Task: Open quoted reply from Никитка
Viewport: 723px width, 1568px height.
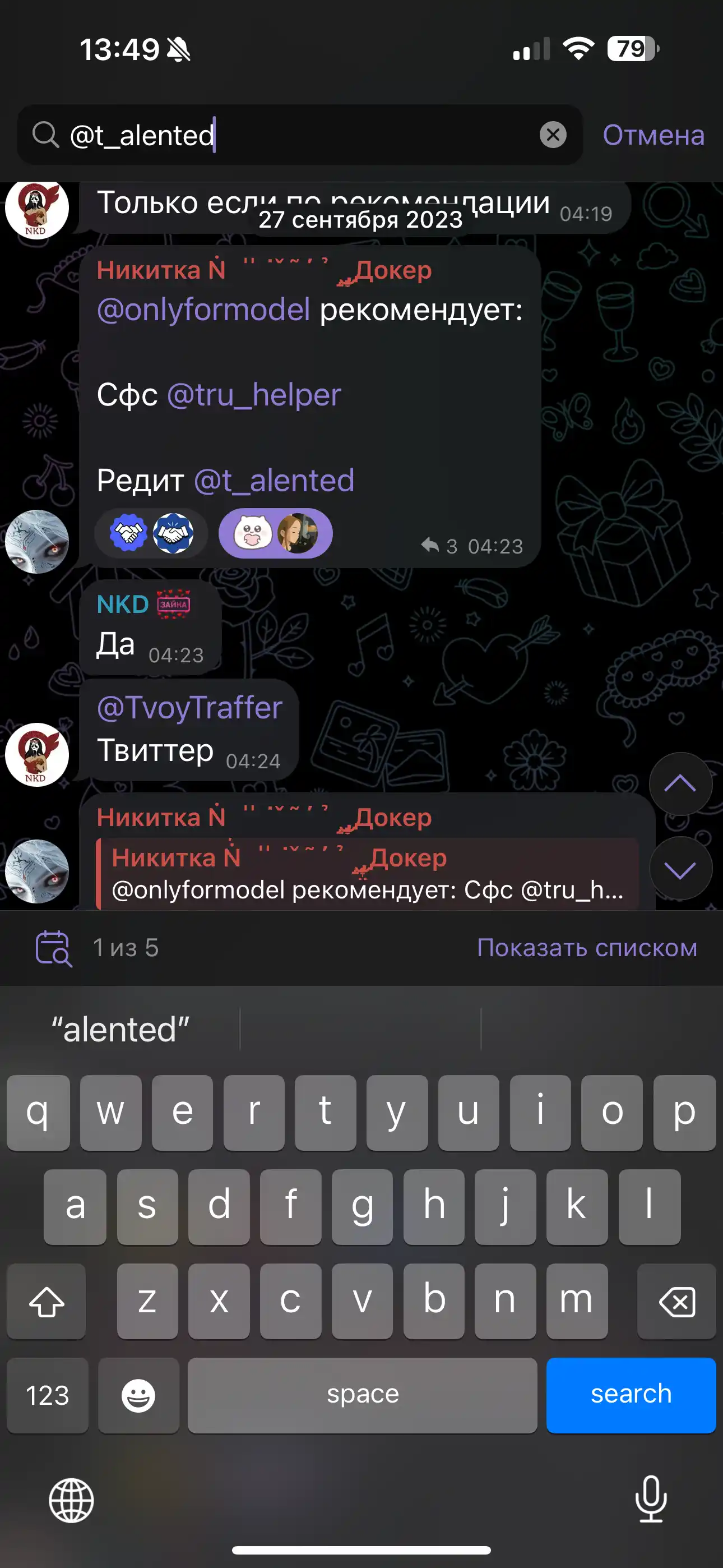Action: coord(367,874)
